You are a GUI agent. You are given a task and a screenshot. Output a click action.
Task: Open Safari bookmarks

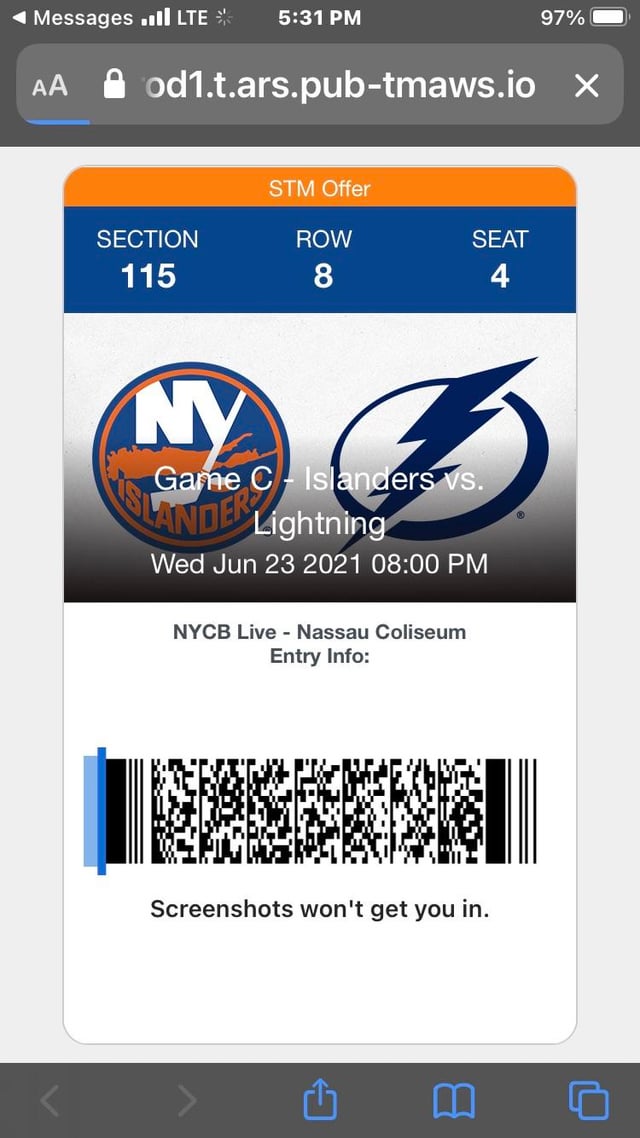(x=454, y=1102)
